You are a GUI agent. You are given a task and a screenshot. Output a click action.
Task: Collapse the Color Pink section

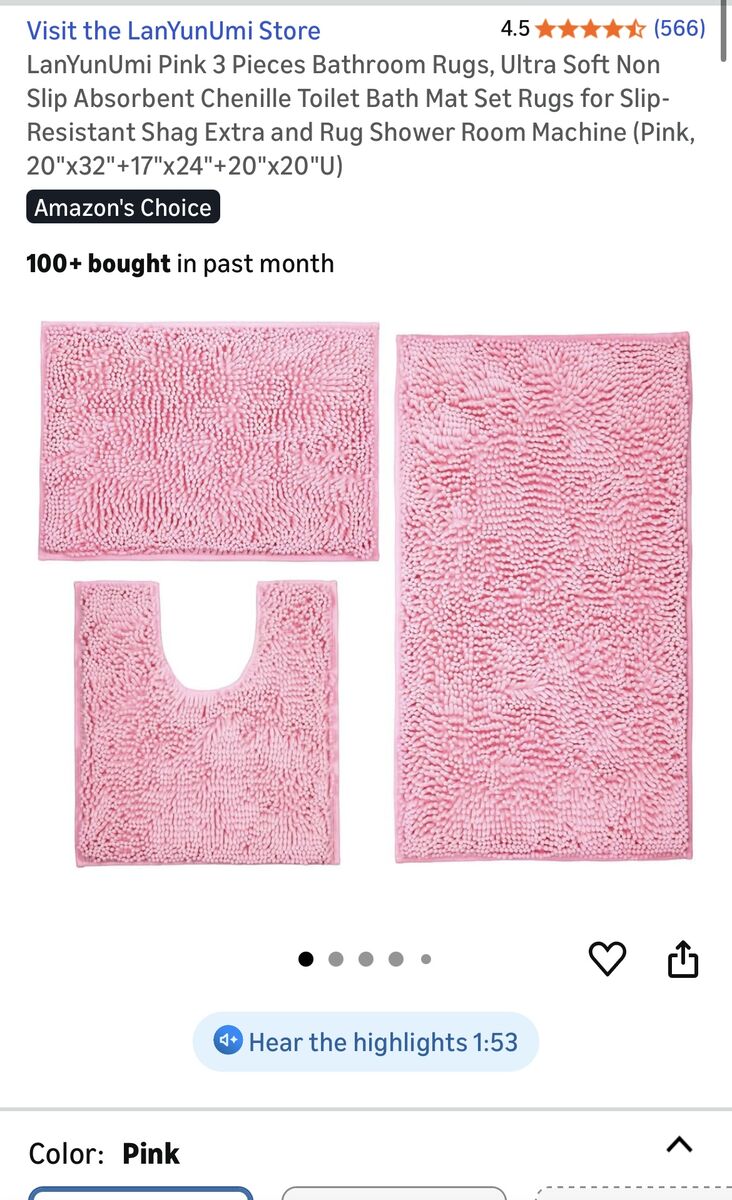click(x=679, y=1144)
